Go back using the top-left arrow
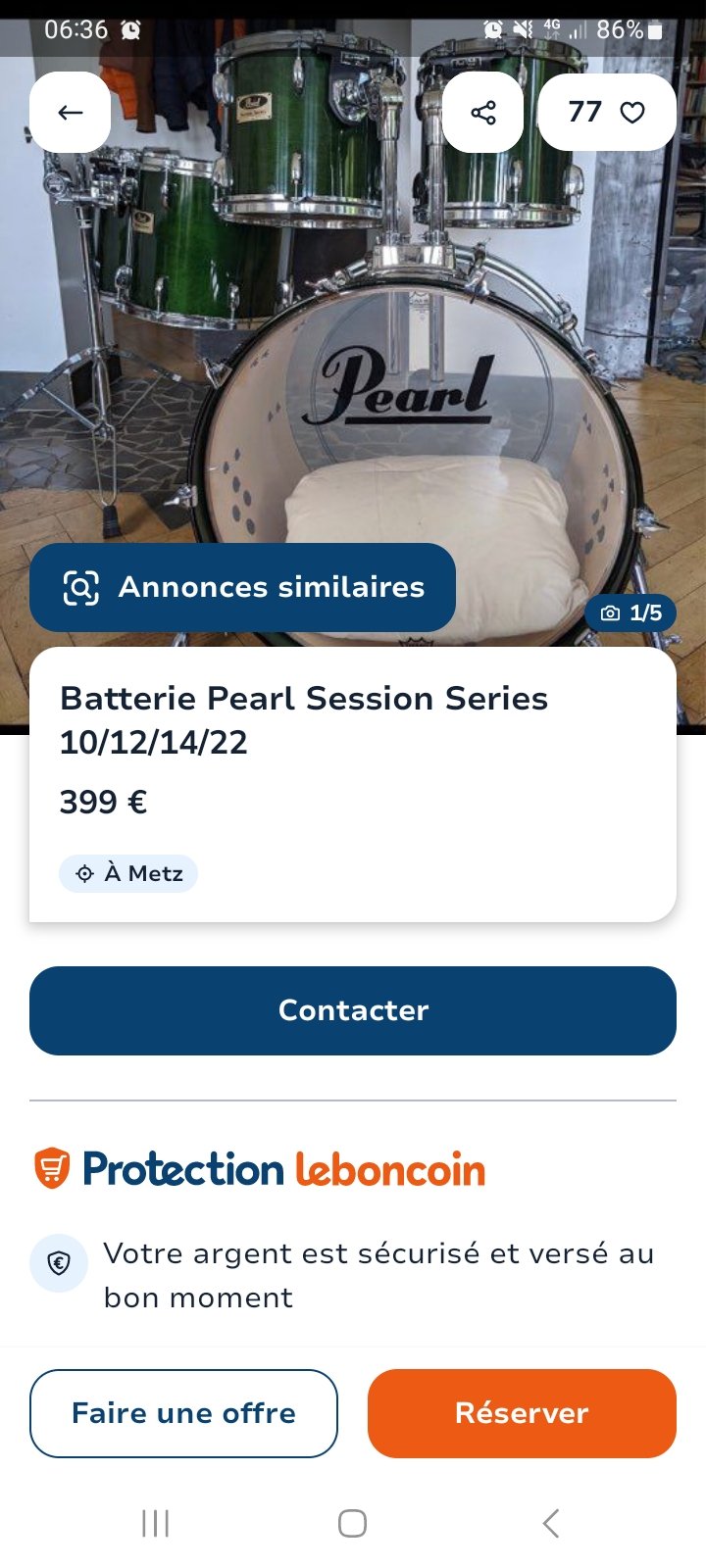Screen dimensions: 706x1568 (x=70, y=113)
